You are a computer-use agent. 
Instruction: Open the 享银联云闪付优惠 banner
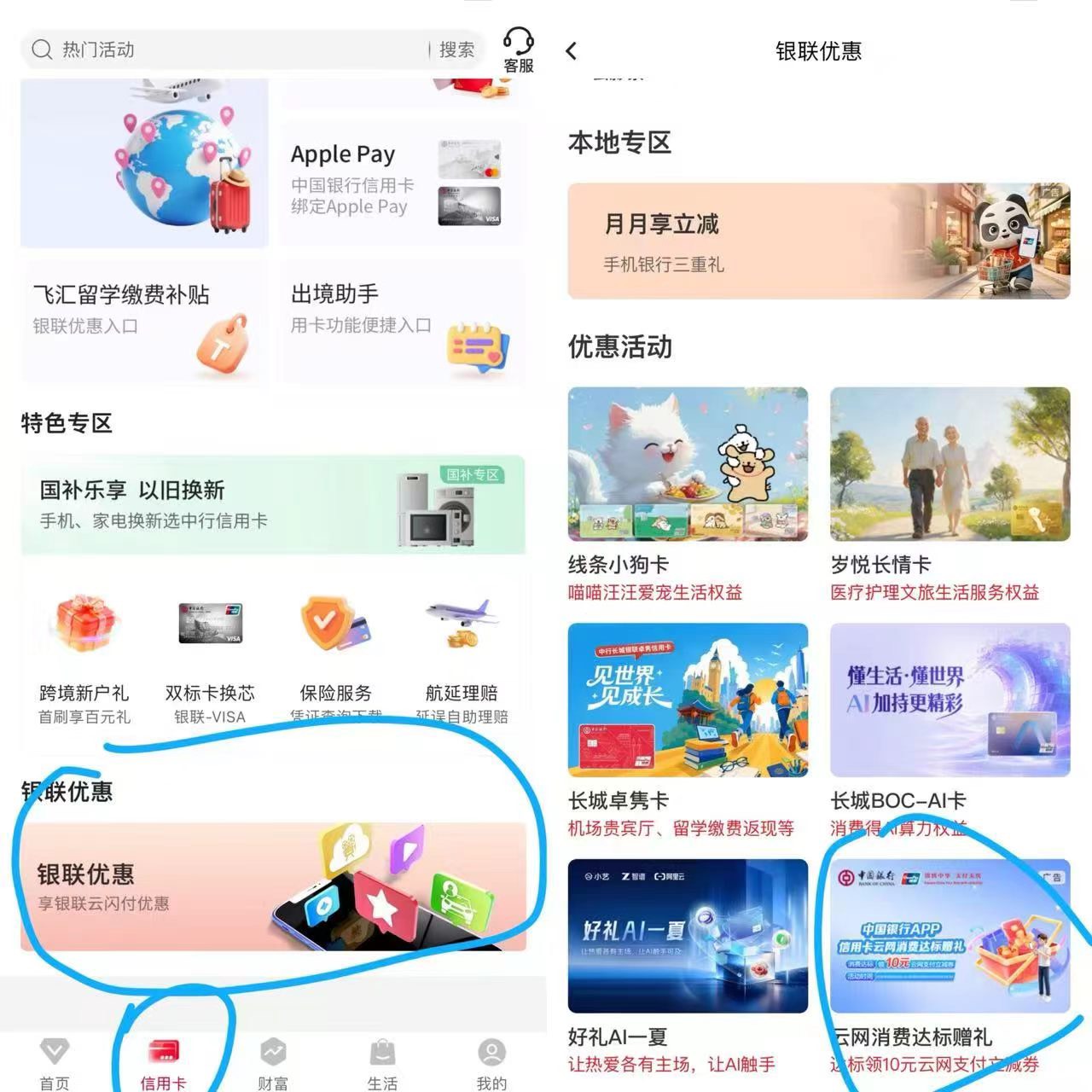(x=273, y=886)
